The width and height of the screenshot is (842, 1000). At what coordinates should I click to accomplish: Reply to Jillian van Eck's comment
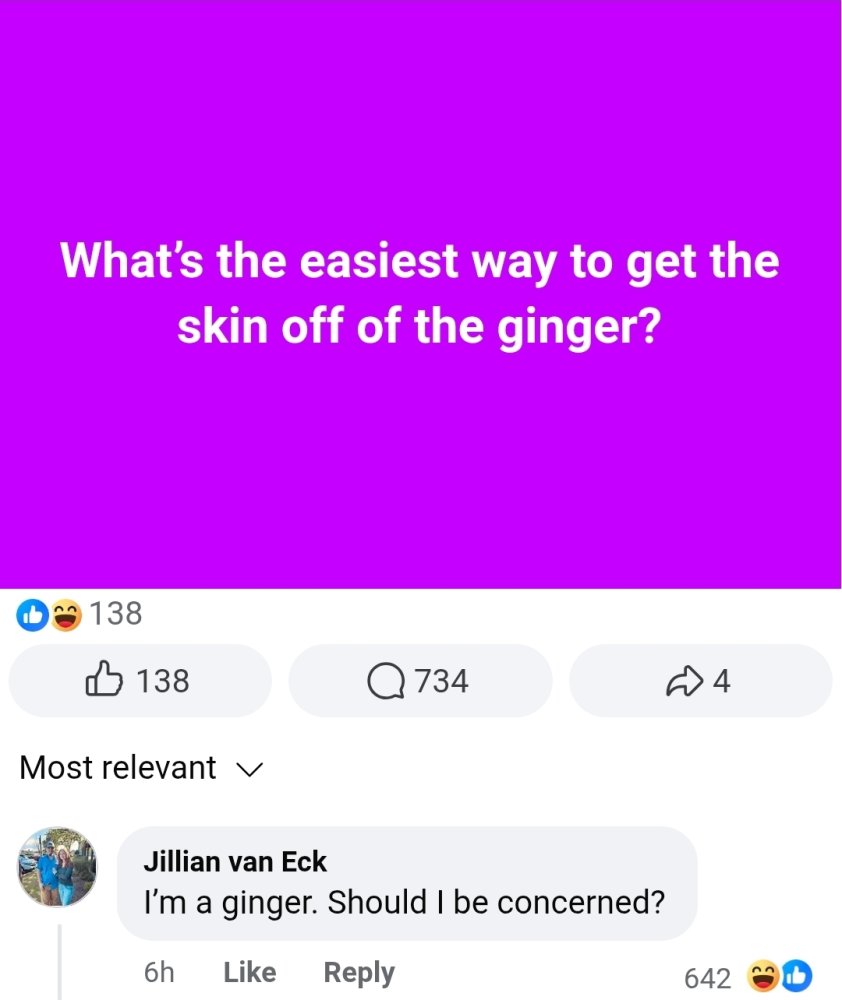click(x=359, y=972)
